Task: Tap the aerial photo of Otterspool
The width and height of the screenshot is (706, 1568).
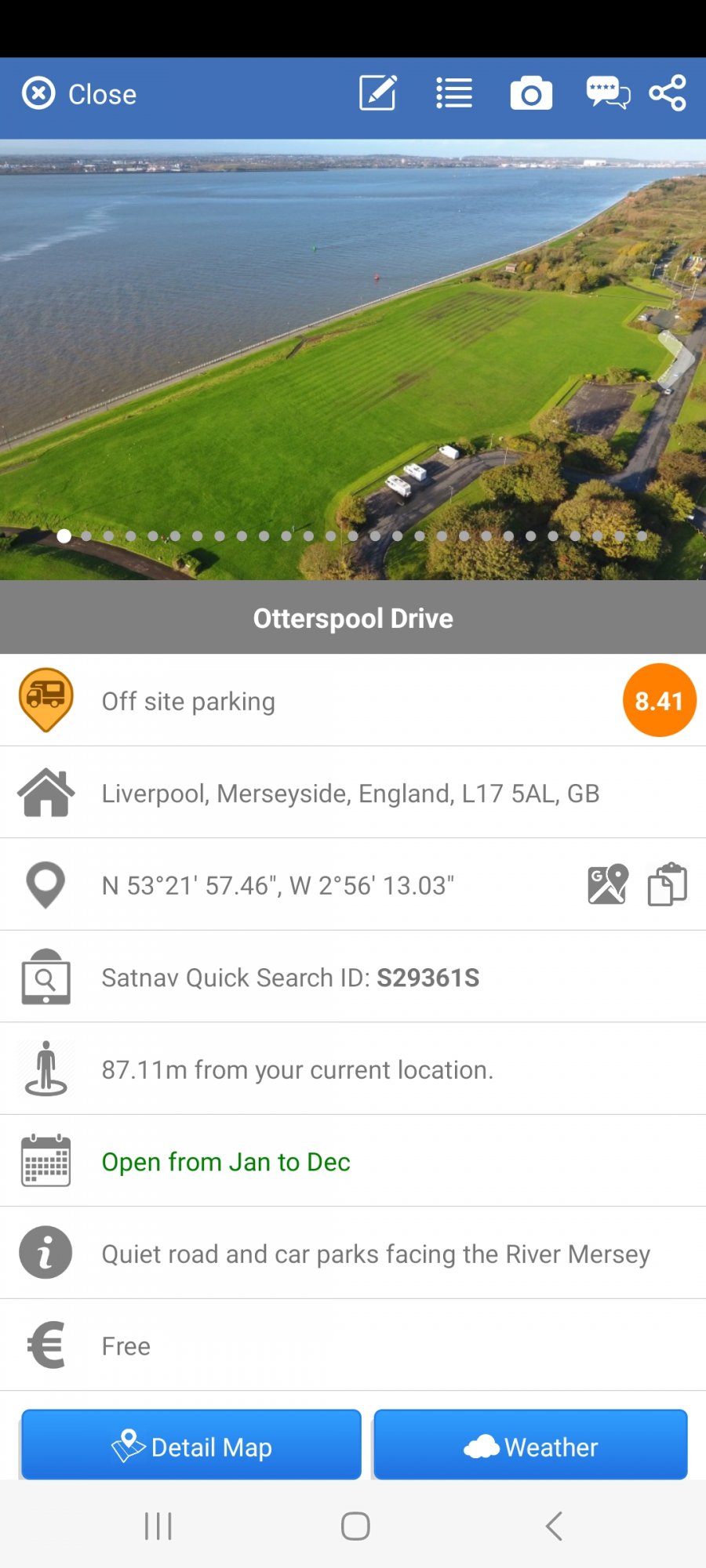Action: (353, 360)
